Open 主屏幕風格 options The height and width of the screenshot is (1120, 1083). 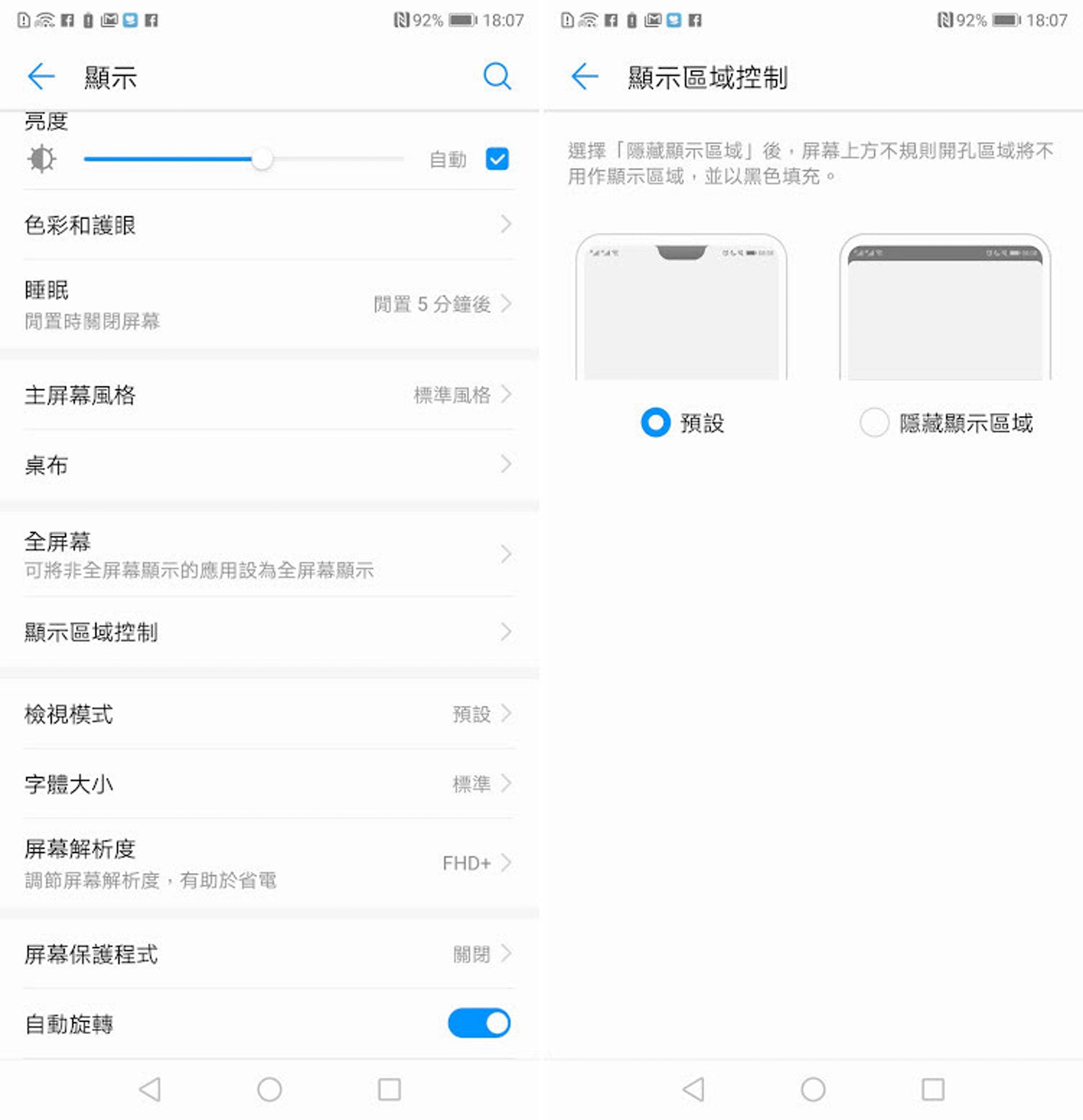coord(268,395)
